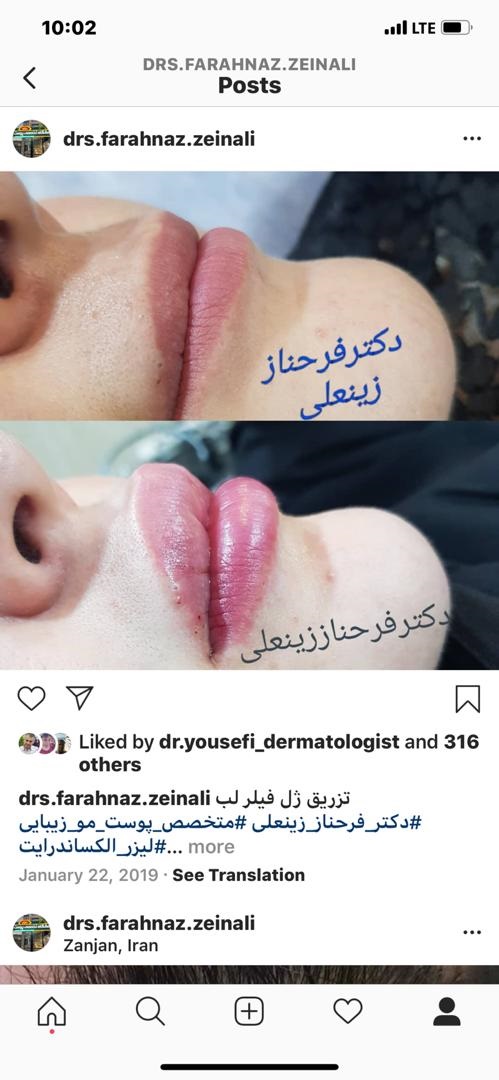The image size is (499, 1080).
Task: Open options menu for the Zanjan post
Action: click(x=472, y=932)
